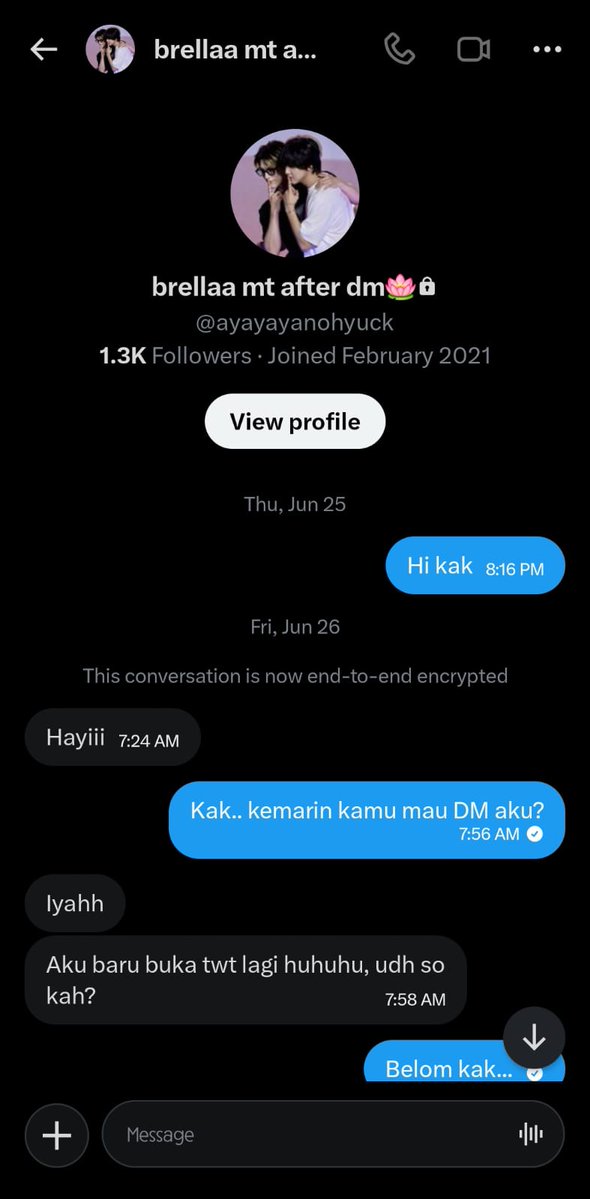Open the plus attachment button

pos(57,1136)
